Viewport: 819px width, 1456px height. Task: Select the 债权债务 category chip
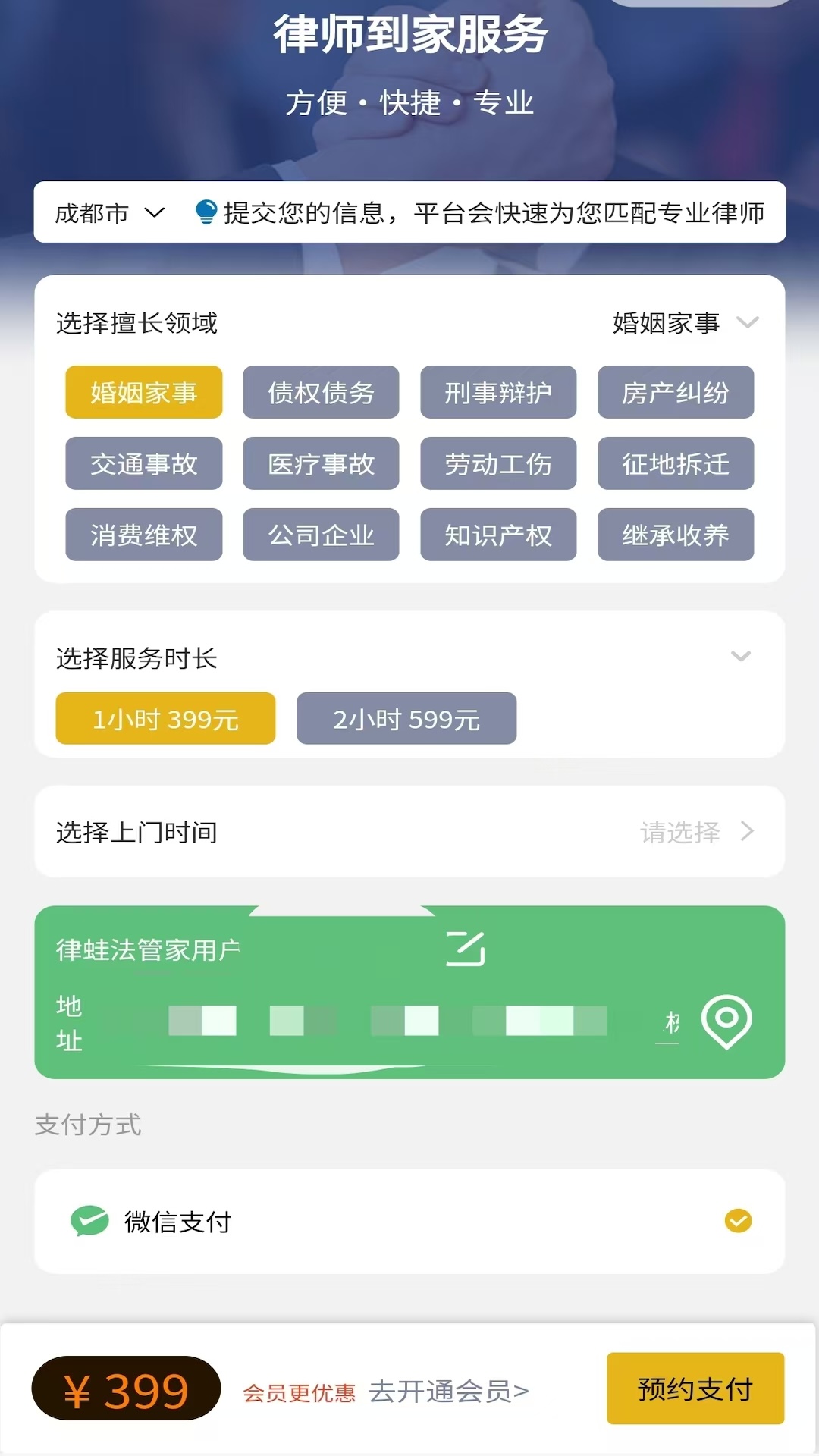click(x=320, y=393)
